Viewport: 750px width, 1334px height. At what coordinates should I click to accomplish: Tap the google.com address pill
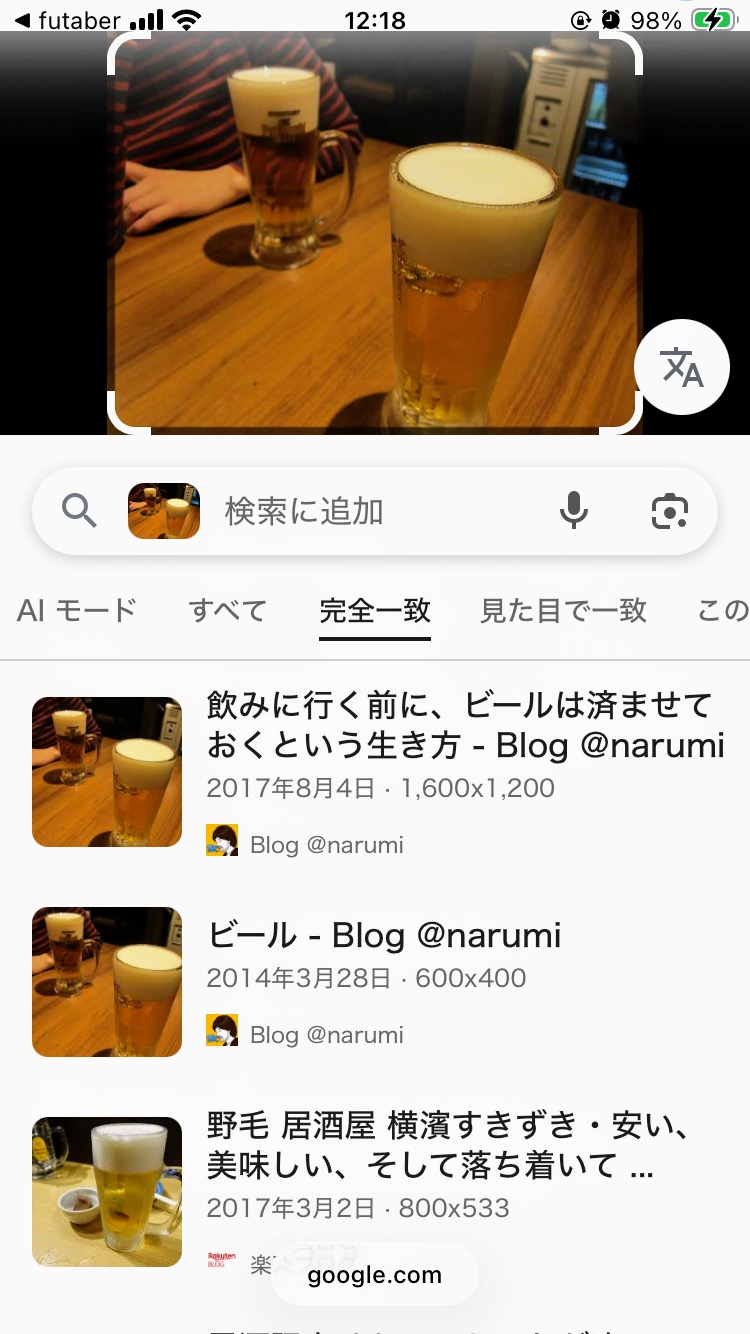(x=374, y=1275)
